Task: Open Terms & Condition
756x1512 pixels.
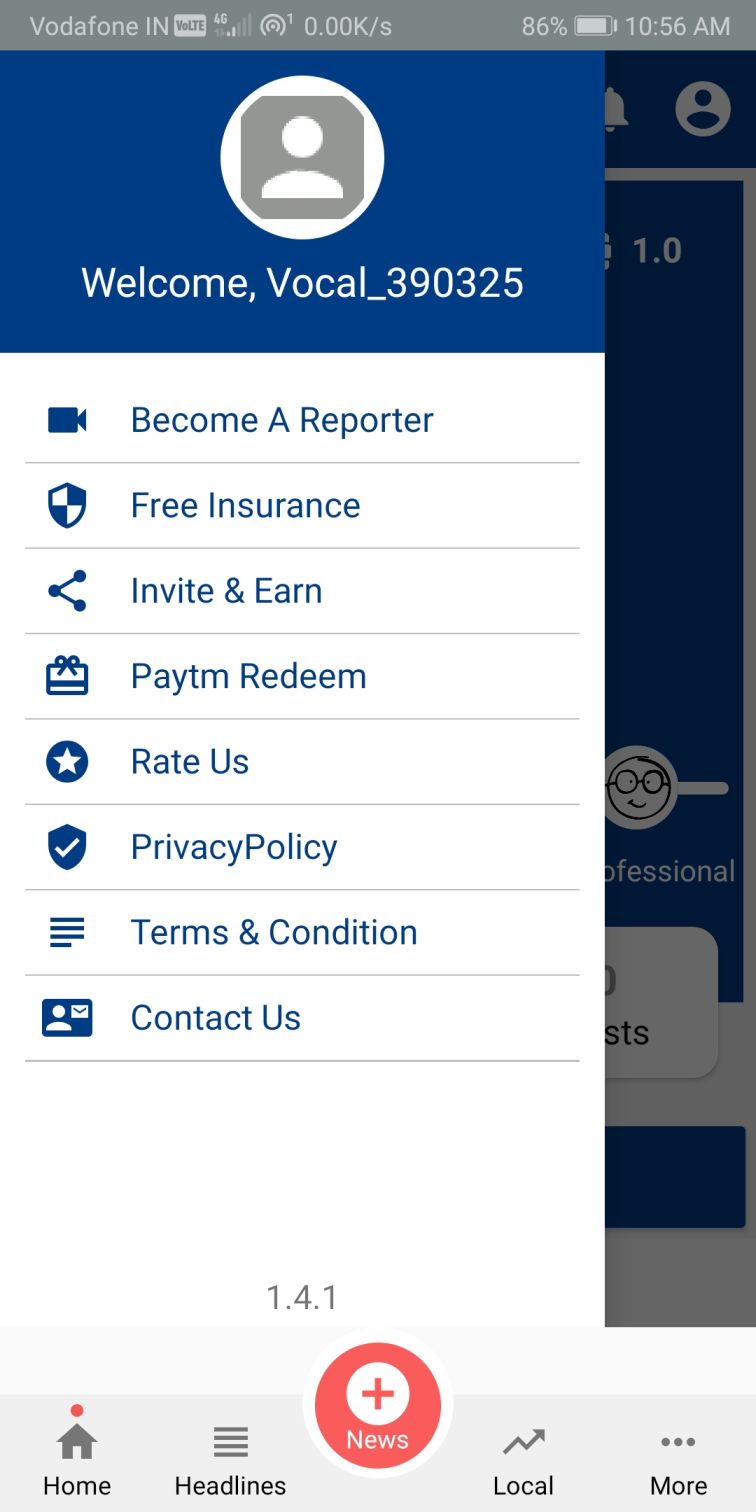Action: tap(273, 933)
